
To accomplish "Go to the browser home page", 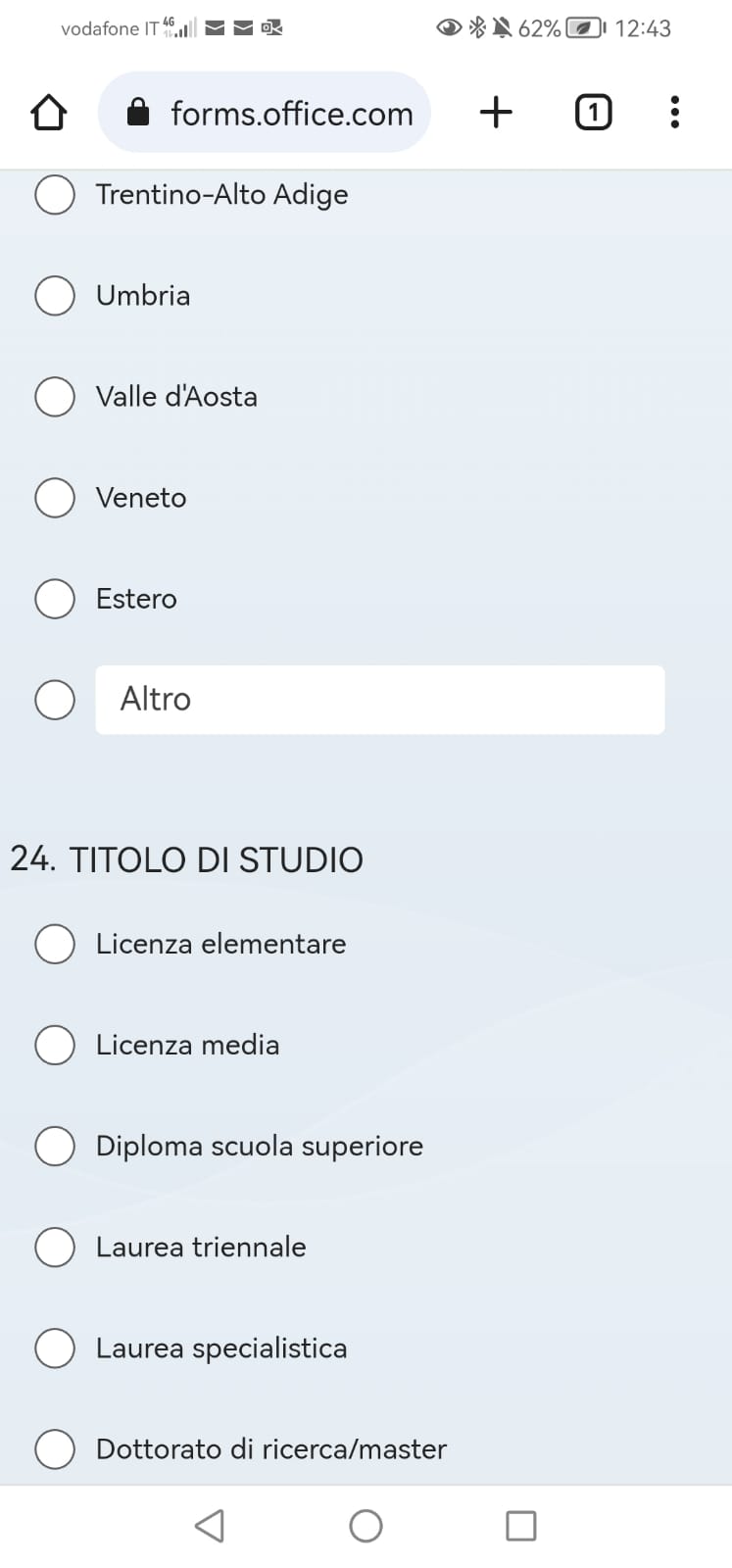I will point(49,113).
